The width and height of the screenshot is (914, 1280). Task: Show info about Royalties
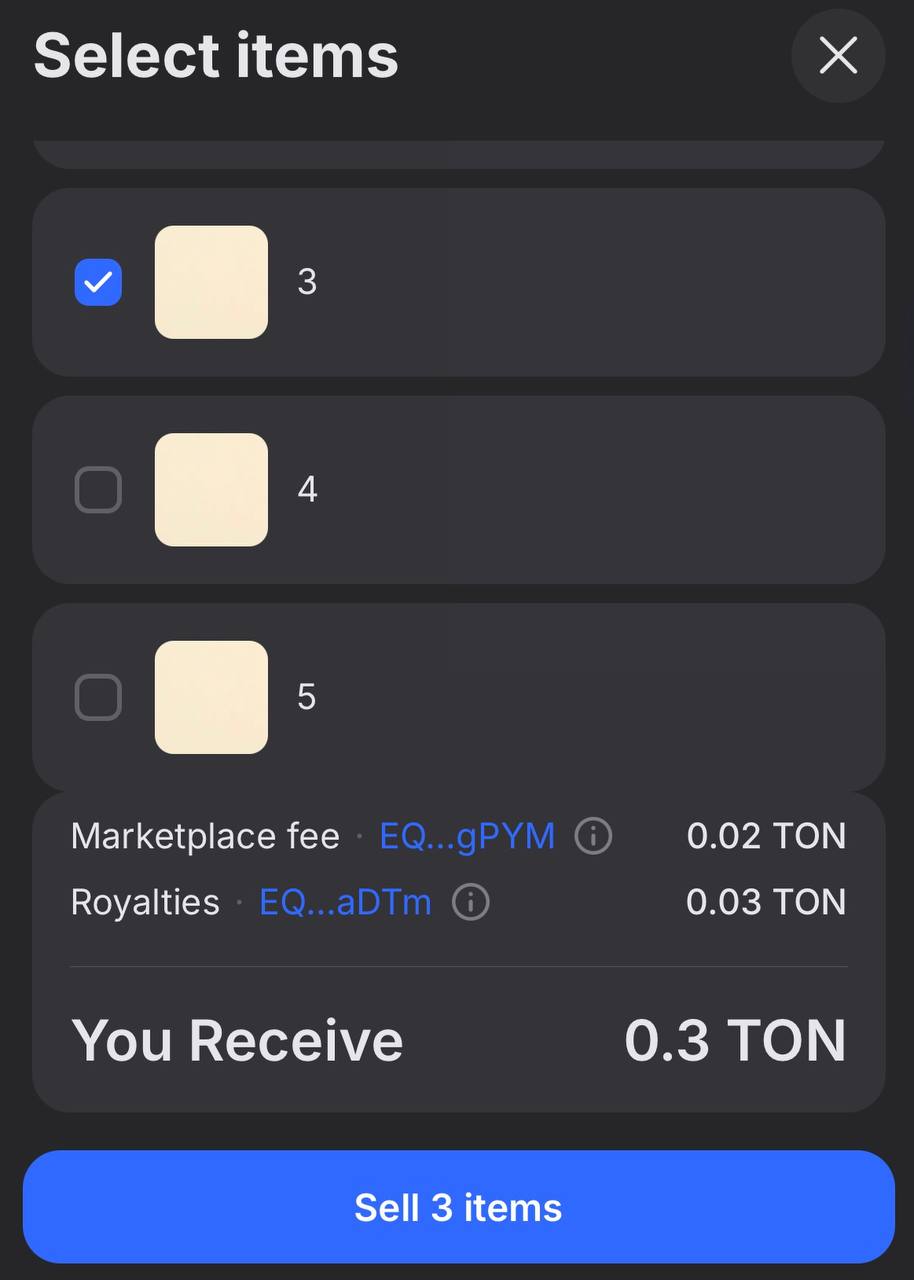click(471, 902)
